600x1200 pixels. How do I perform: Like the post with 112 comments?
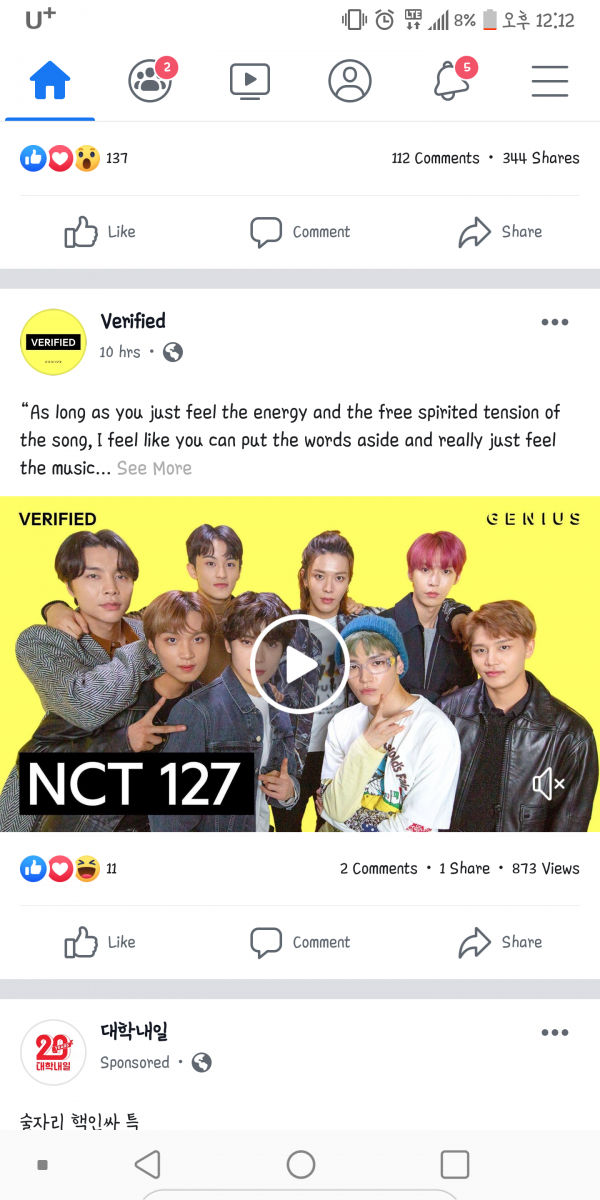point(100,232)
